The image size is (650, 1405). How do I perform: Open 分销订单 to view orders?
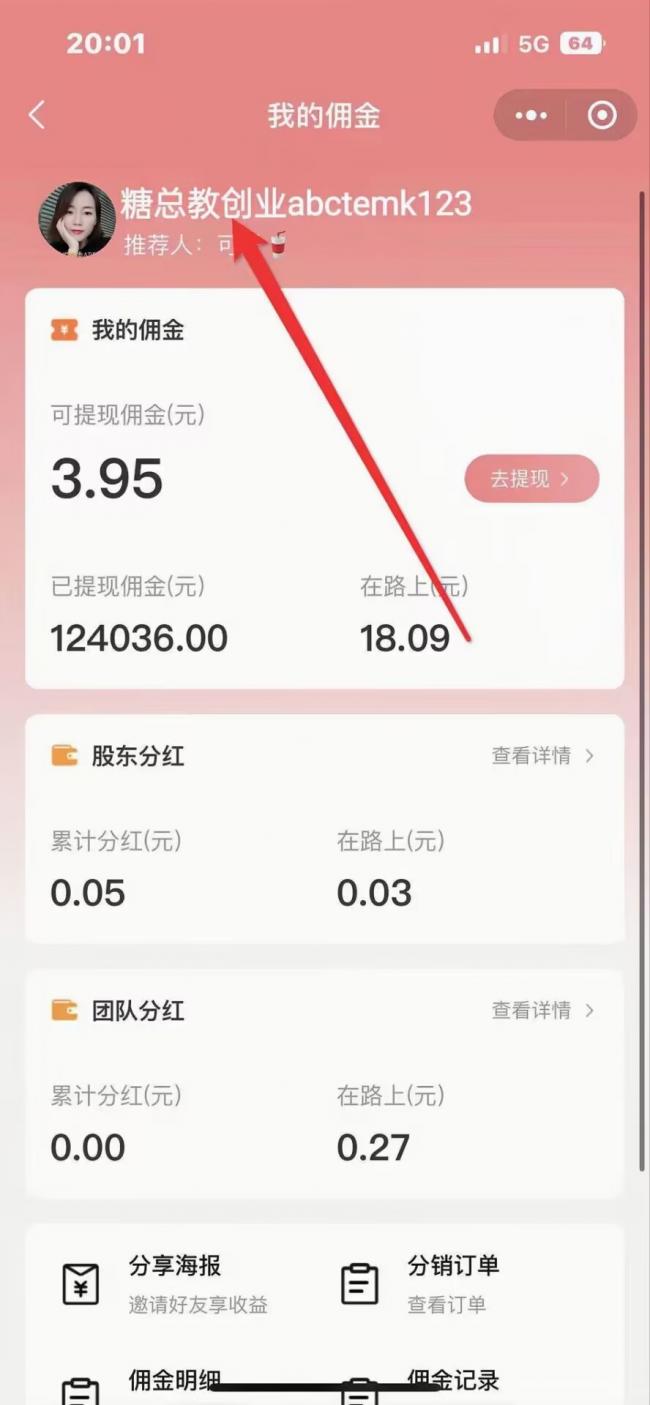pyautogui.click(x=420, y=1283)
